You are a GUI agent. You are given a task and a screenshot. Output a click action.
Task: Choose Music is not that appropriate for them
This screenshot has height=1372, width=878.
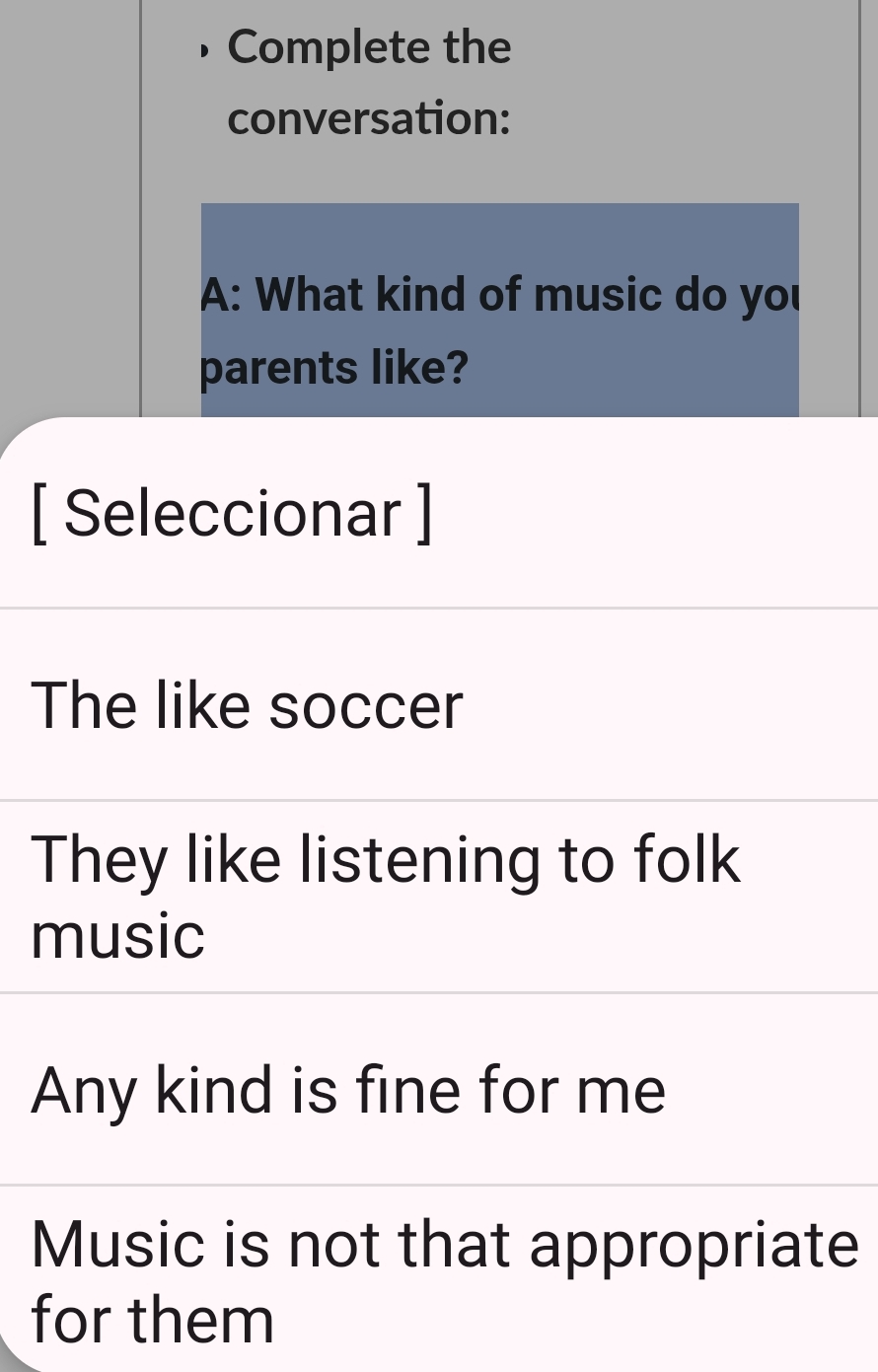(x=439, y=1280)
